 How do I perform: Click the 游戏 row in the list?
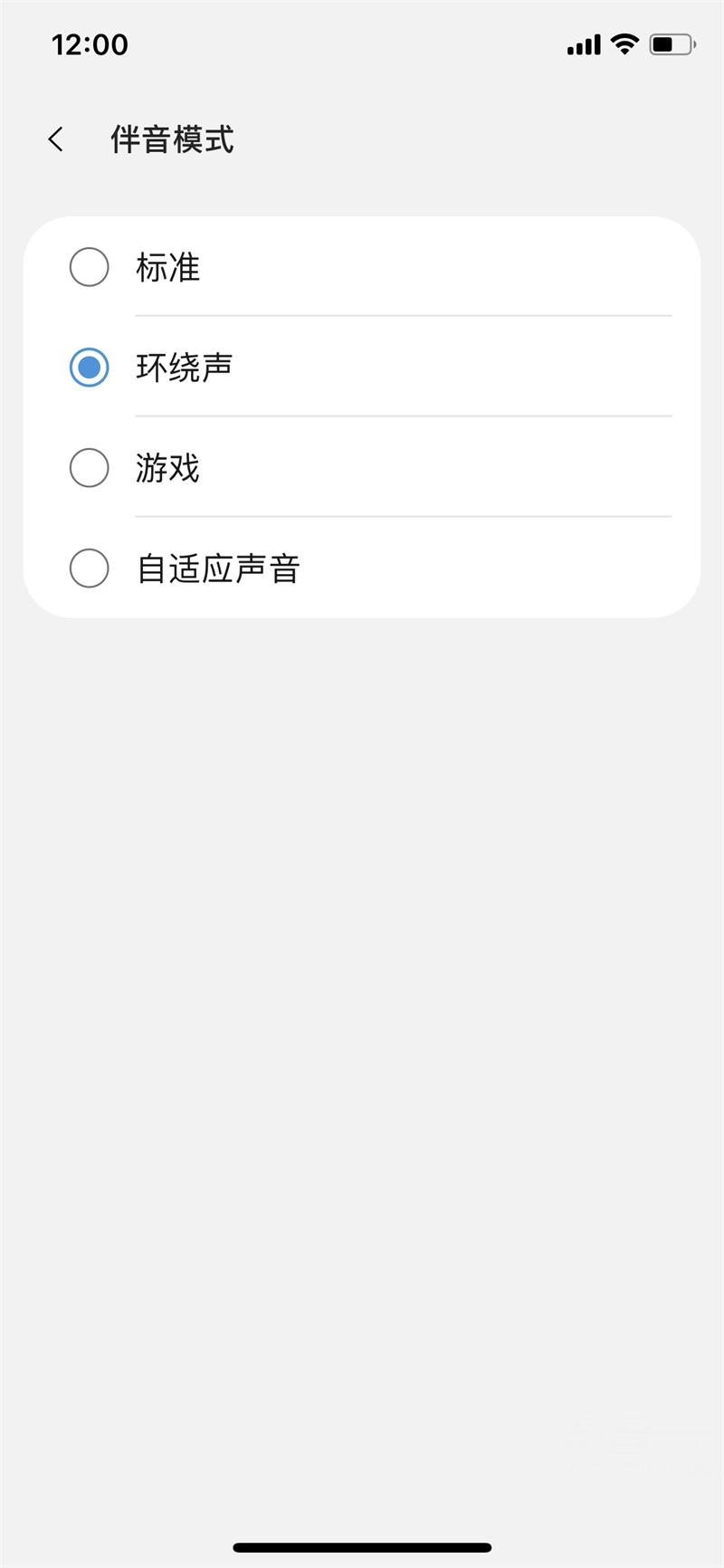(x=362, y=468)
